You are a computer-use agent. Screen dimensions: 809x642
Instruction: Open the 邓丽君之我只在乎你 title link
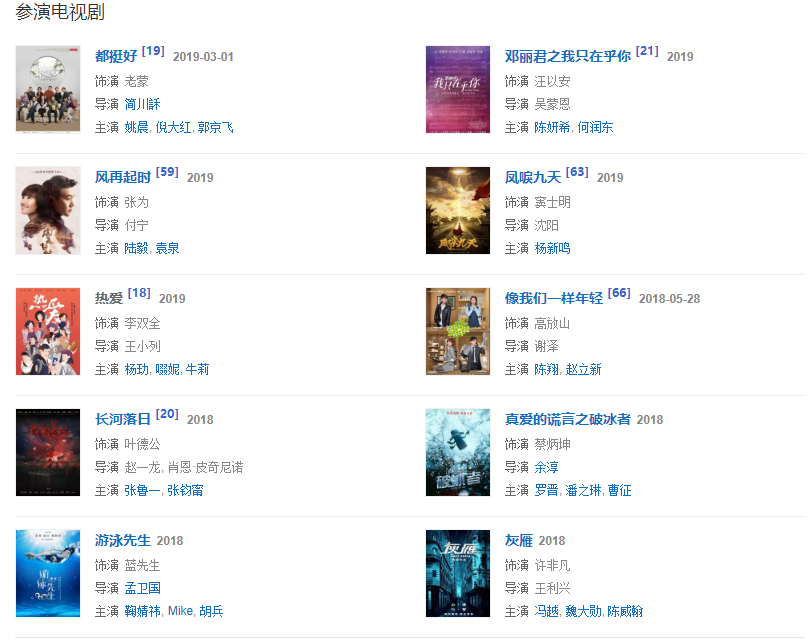coord(567,56)
